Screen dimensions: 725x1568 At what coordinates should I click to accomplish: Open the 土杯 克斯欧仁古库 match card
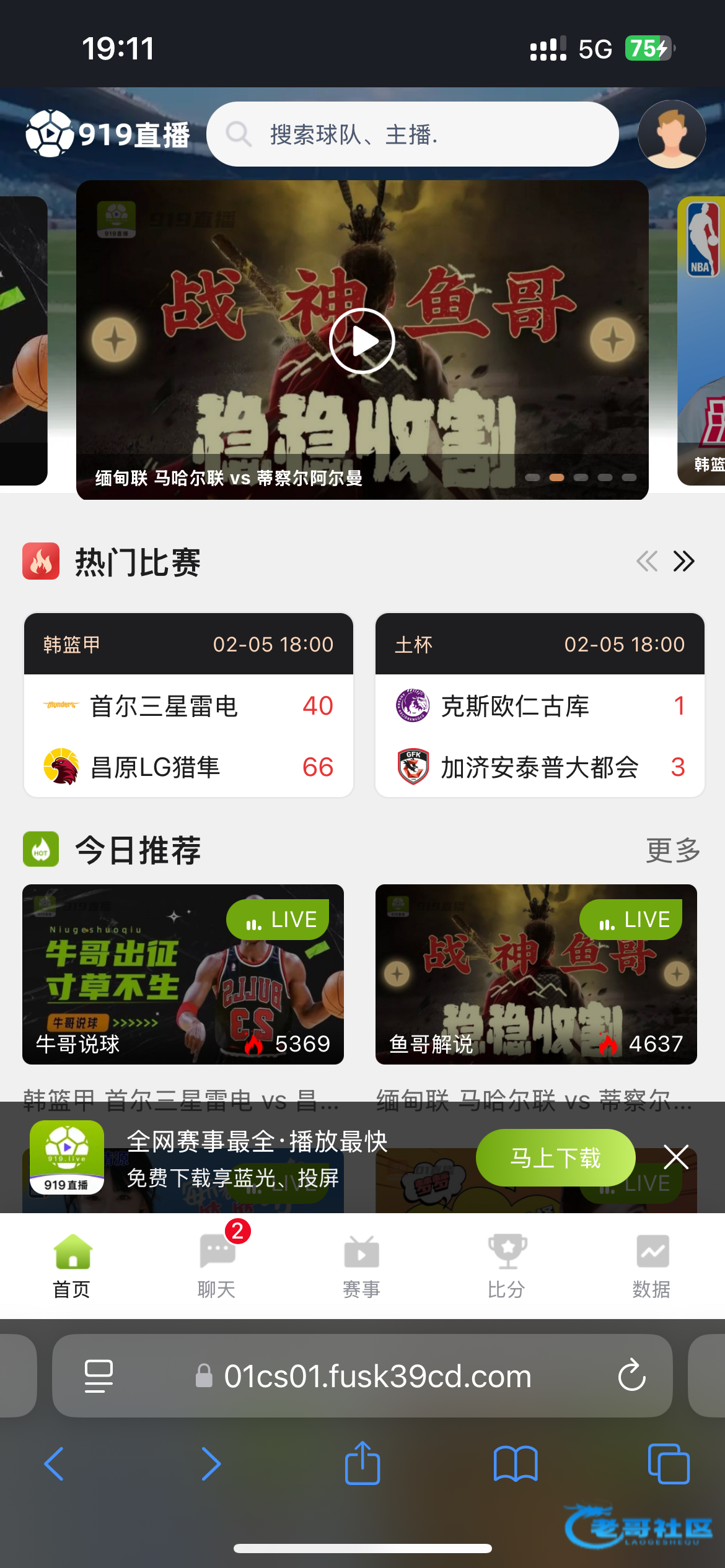(x=539, y=705)
